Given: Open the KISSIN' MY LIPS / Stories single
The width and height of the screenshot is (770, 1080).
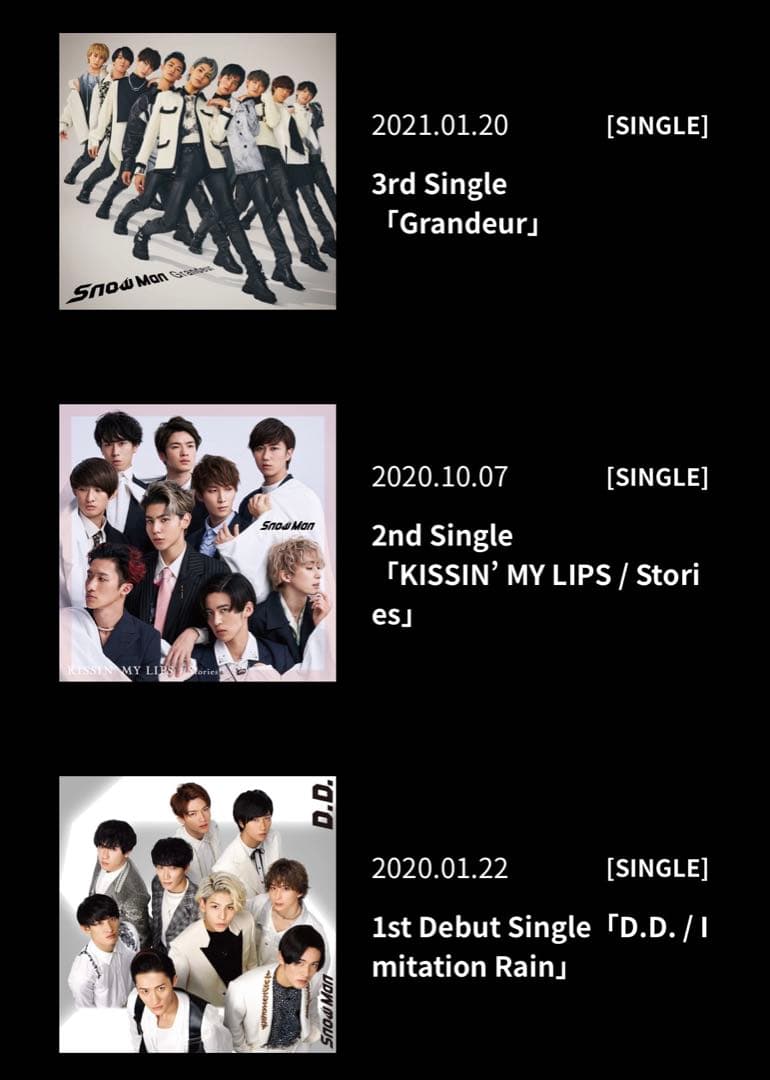Looking at the screenshot, I should (x=535, y=576).
